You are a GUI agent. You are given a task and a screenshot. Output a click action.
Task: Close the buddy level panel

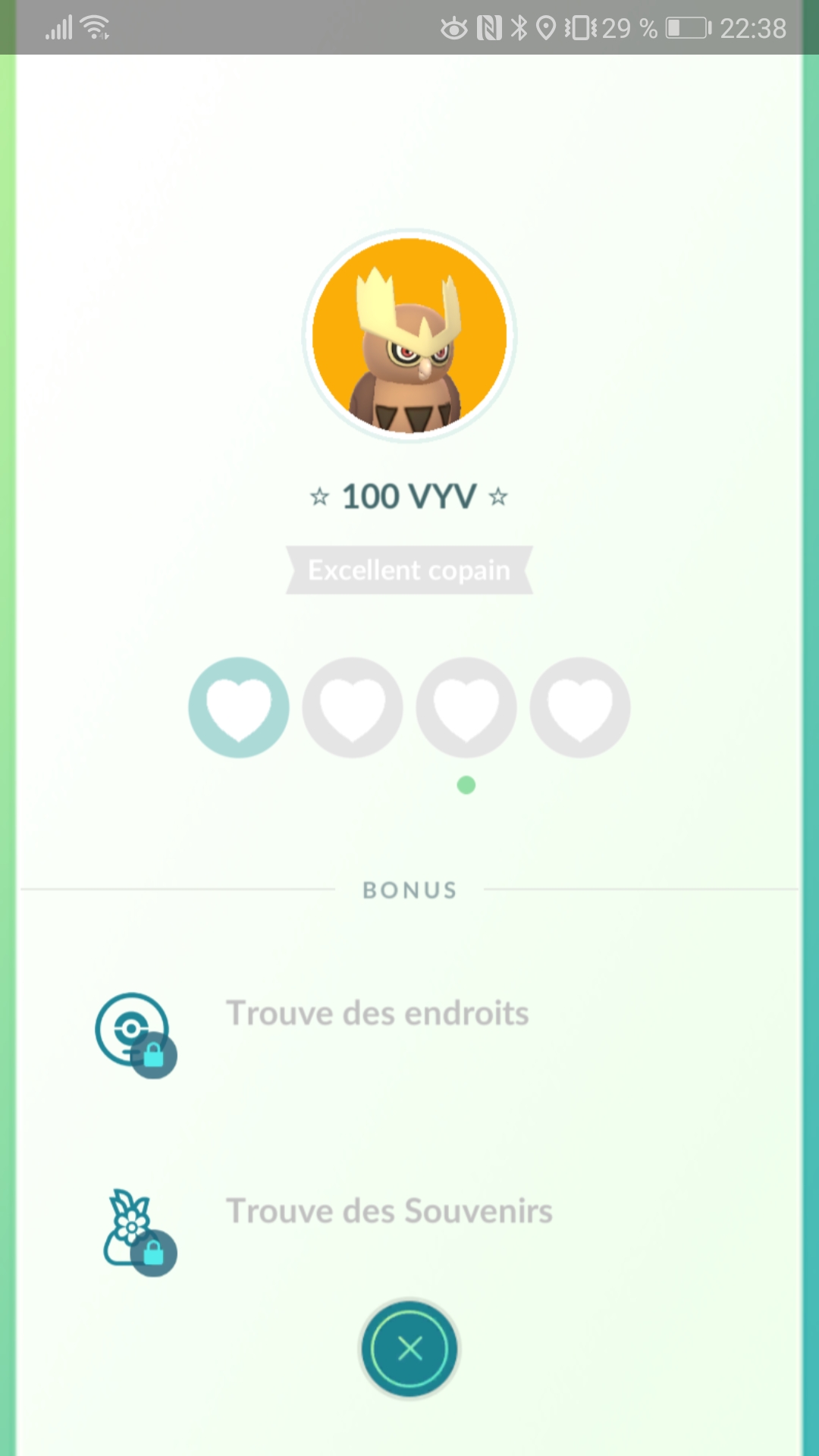point(409,1348)
